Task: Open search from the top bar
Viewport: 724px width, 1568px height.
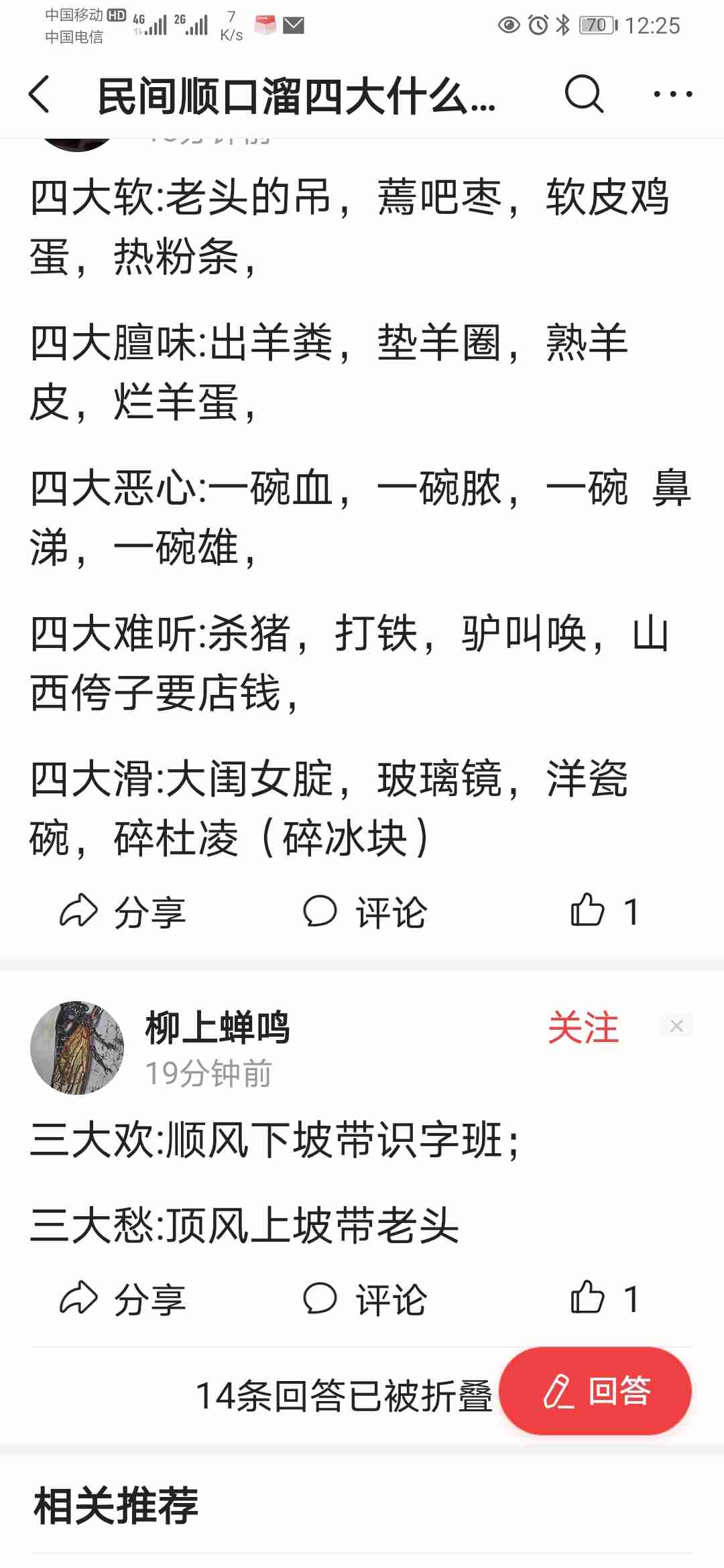Action: point(583,94)
